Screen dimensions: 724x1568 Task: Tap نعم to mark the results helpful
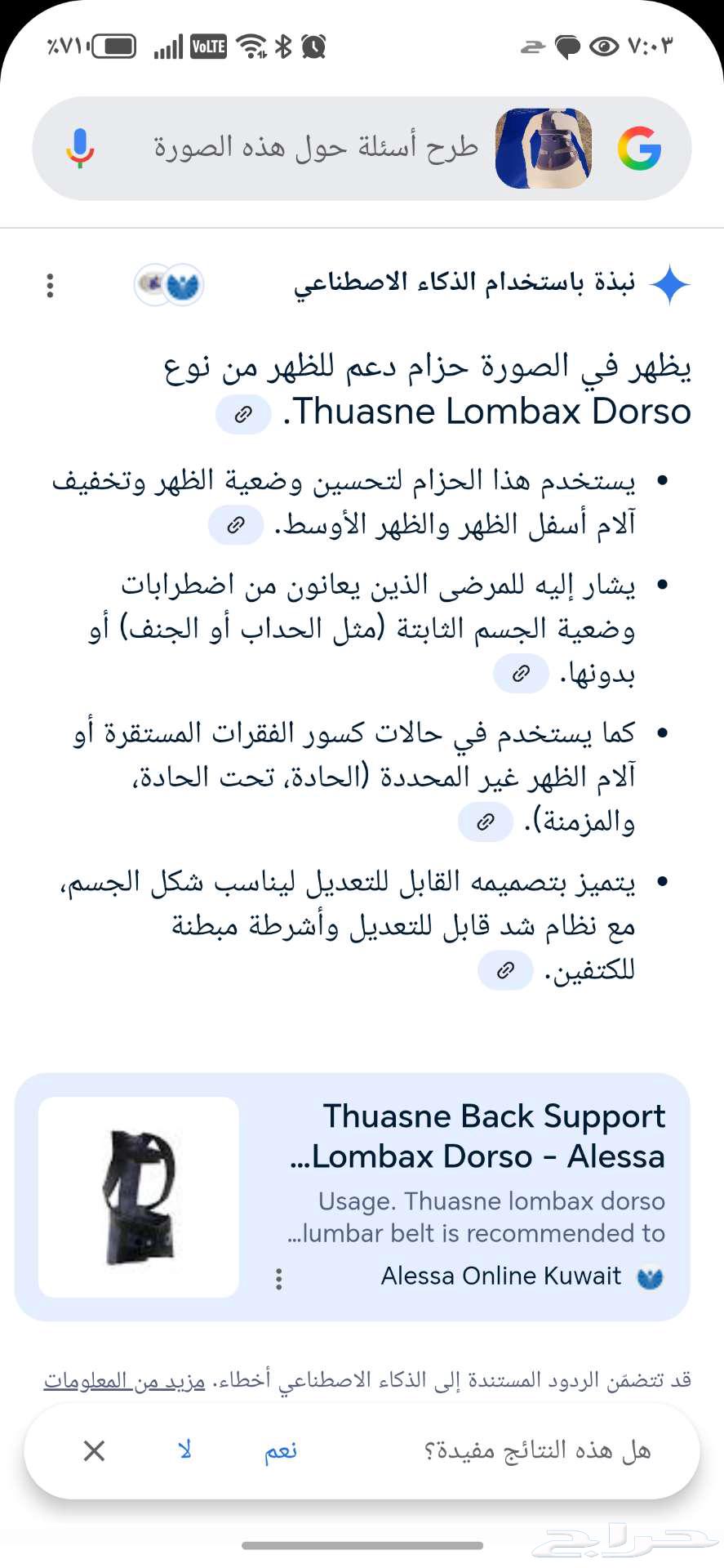click(x=281, y=1450)
